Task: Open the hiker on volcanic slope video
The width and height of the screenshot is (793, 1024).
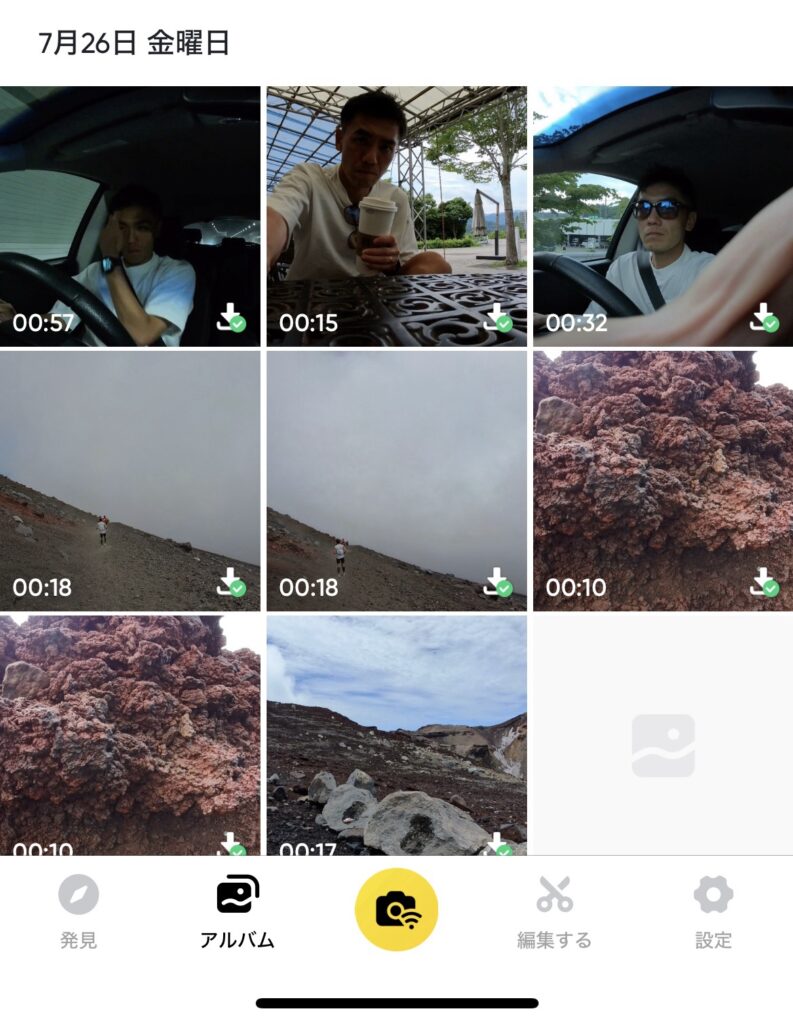Action: (132, 470)
